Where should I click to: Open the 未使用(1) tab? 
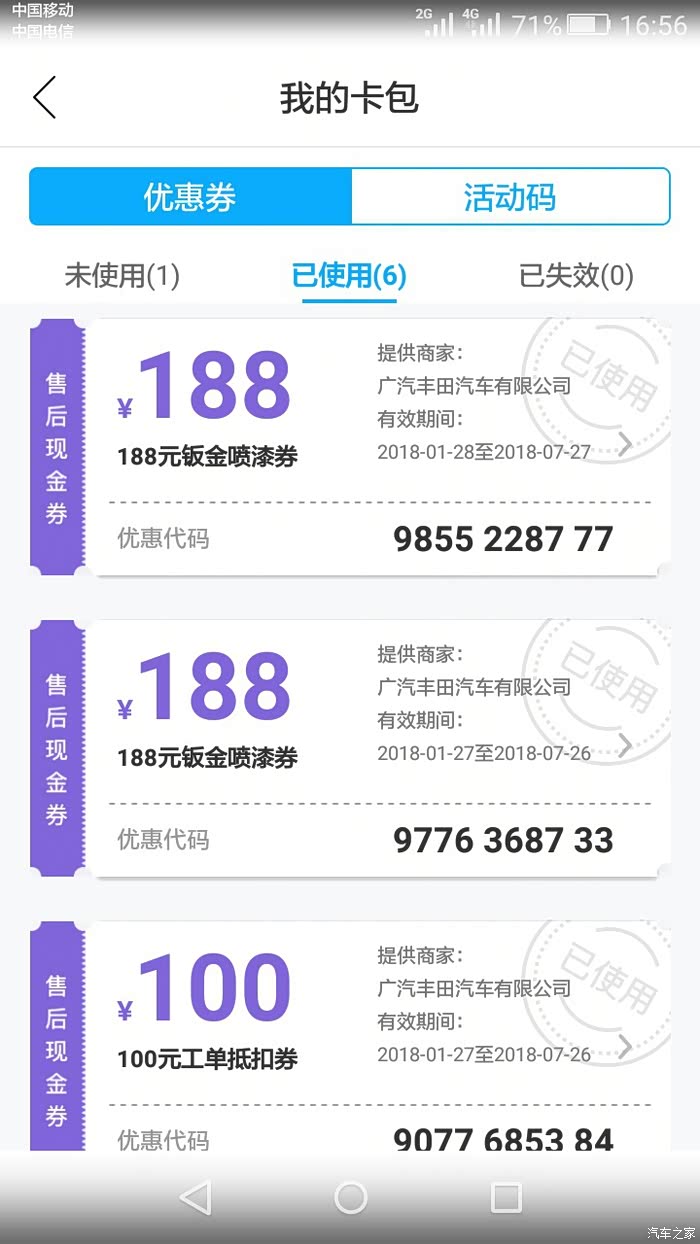pyautogui.click(x=122, y=275)
